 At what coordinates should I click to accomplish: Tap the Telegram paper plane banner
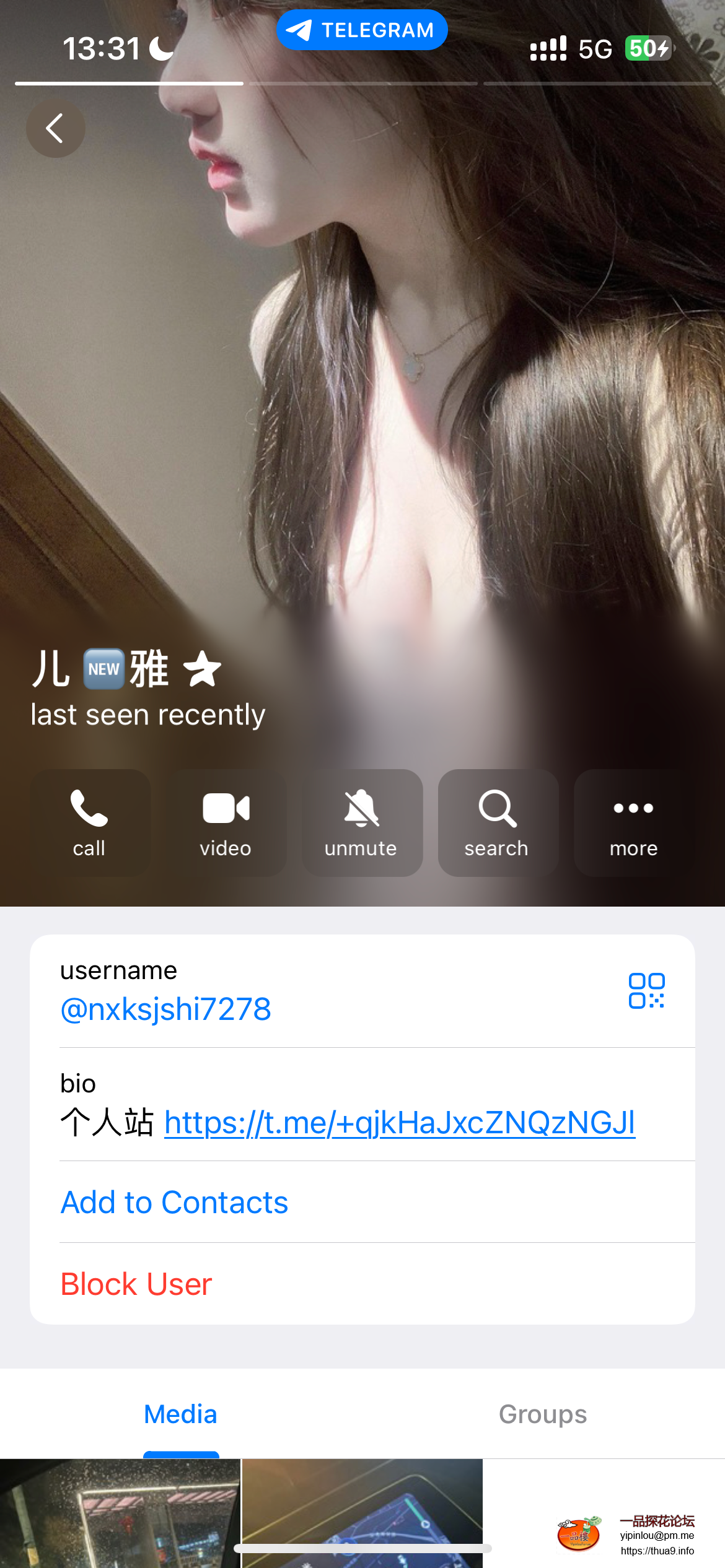click(x=362, y=28)
